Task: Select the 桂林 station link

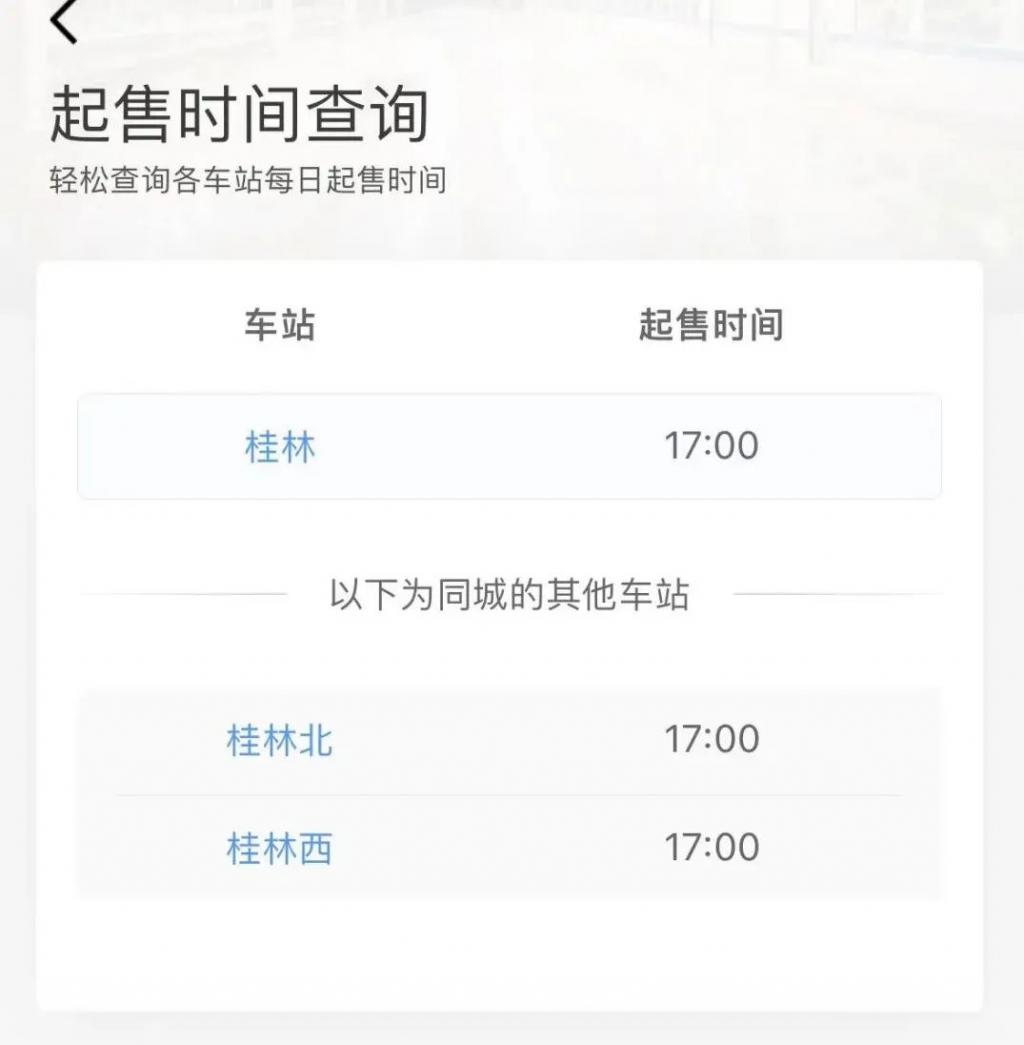Action: (280, 446)
